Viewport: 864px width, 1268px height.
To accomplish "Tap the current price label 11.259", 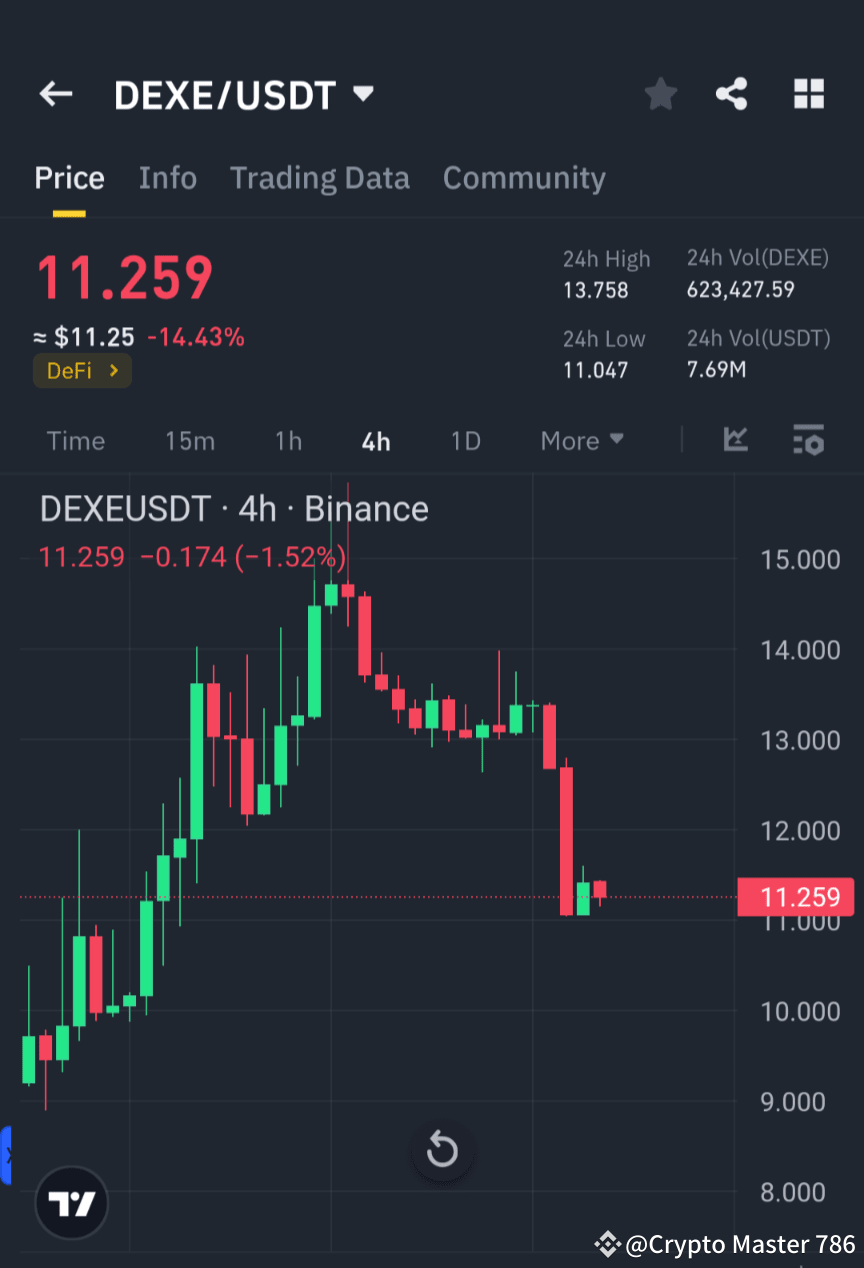I will coord(124,279).
